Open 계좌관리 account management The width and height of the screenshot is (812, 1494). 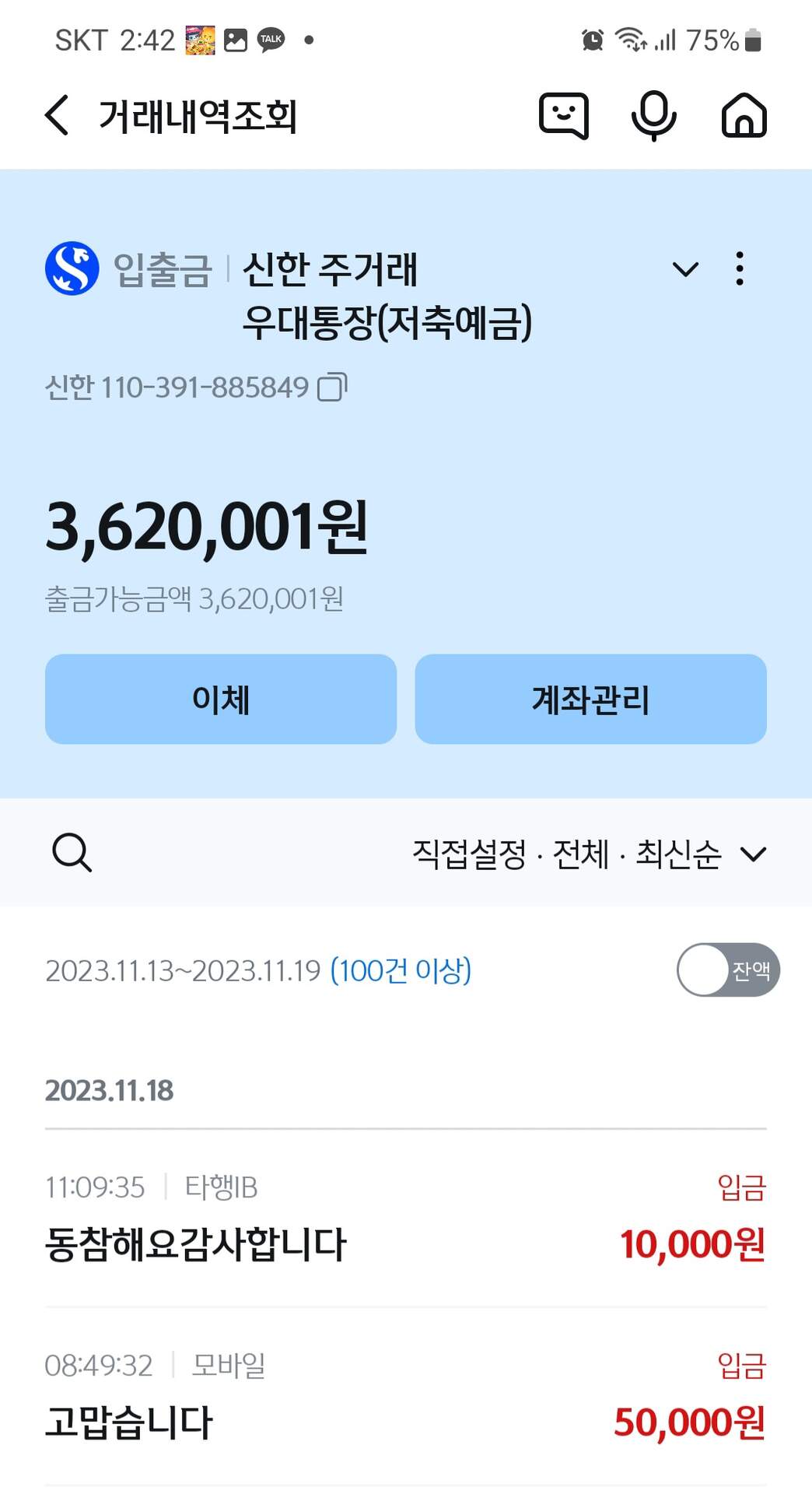(x=590, y=699)
